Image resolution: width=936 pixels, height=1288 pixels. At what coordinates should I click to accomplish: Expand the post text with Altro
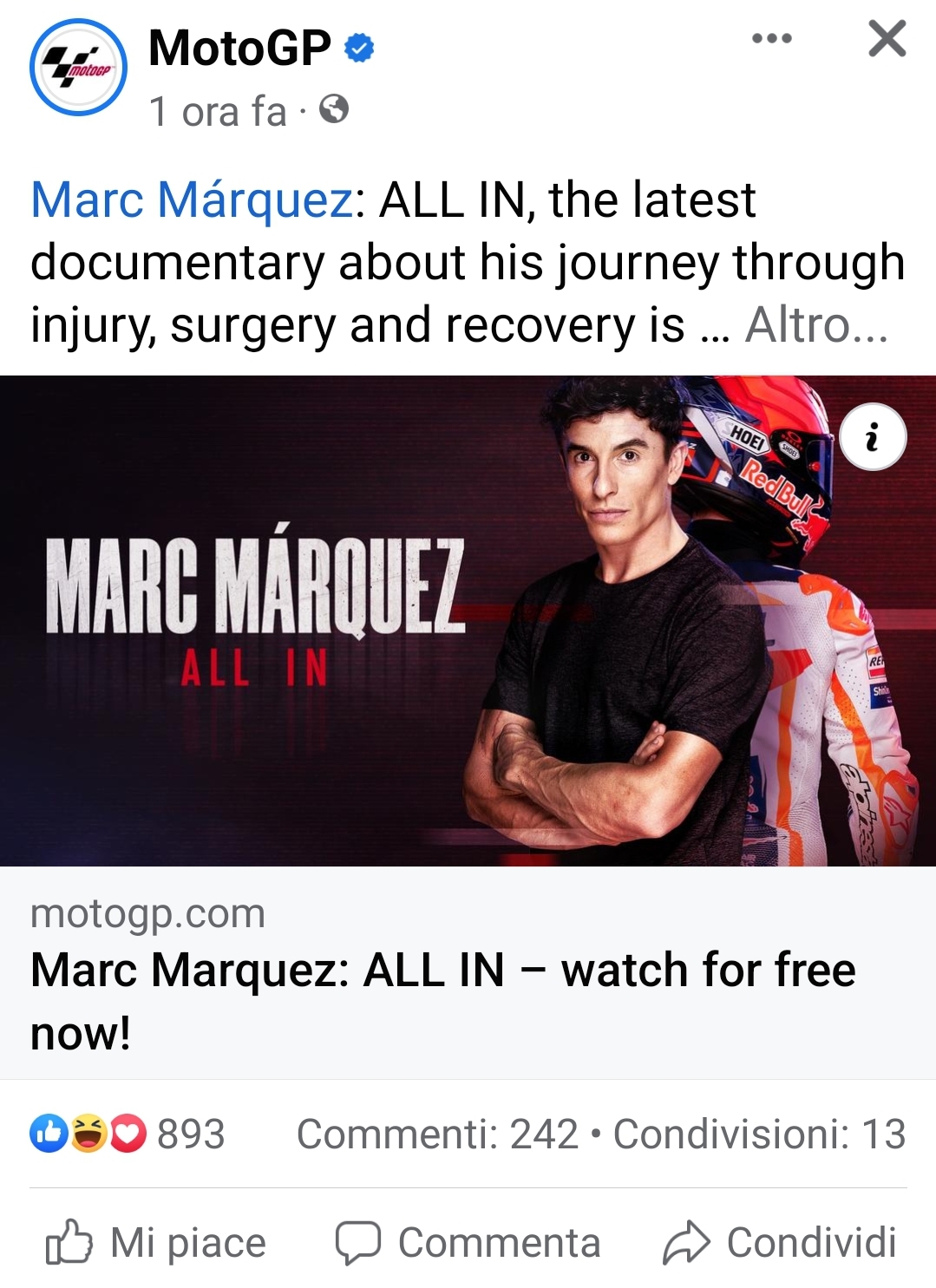click(815, 326)
